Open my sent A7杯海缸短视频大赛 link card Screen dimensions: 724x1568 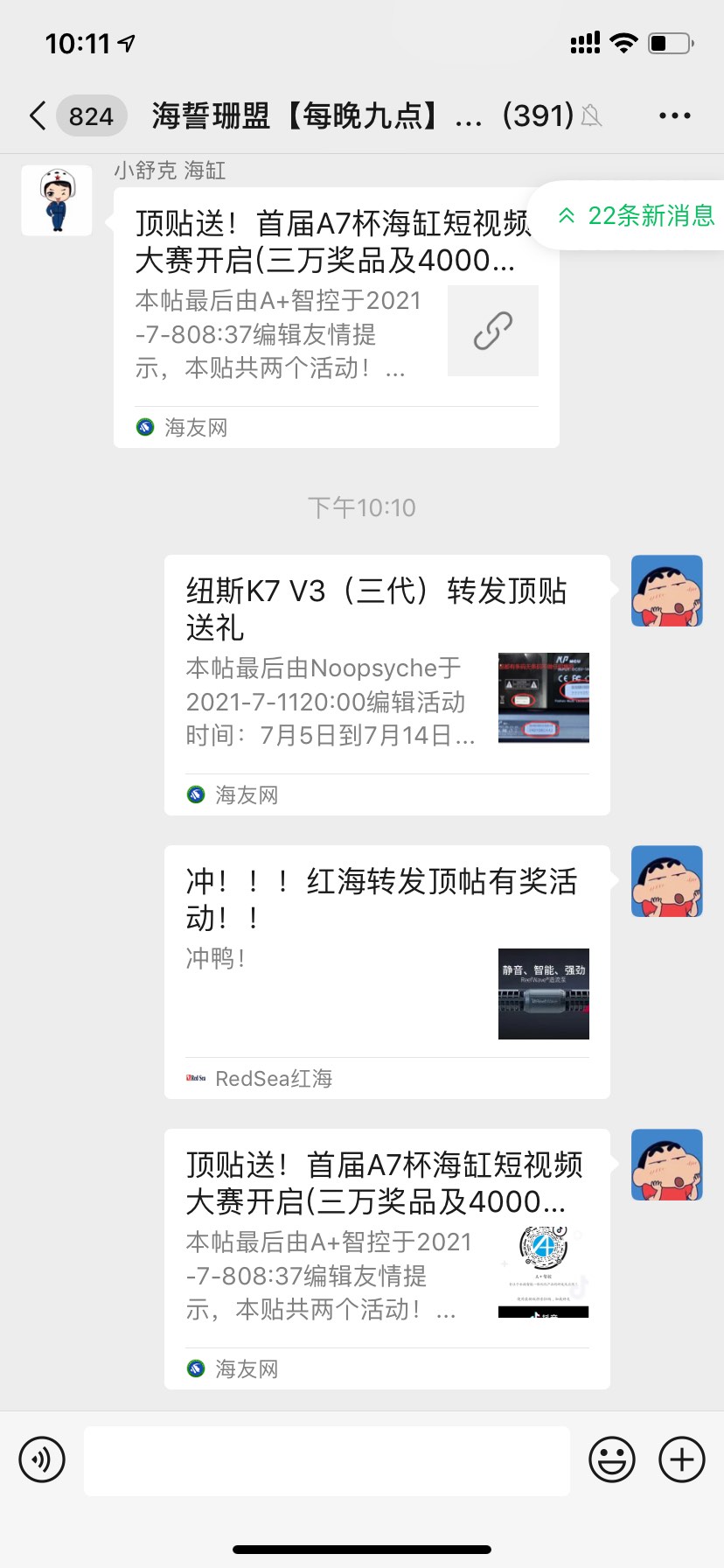click(x=386, y=1258)
